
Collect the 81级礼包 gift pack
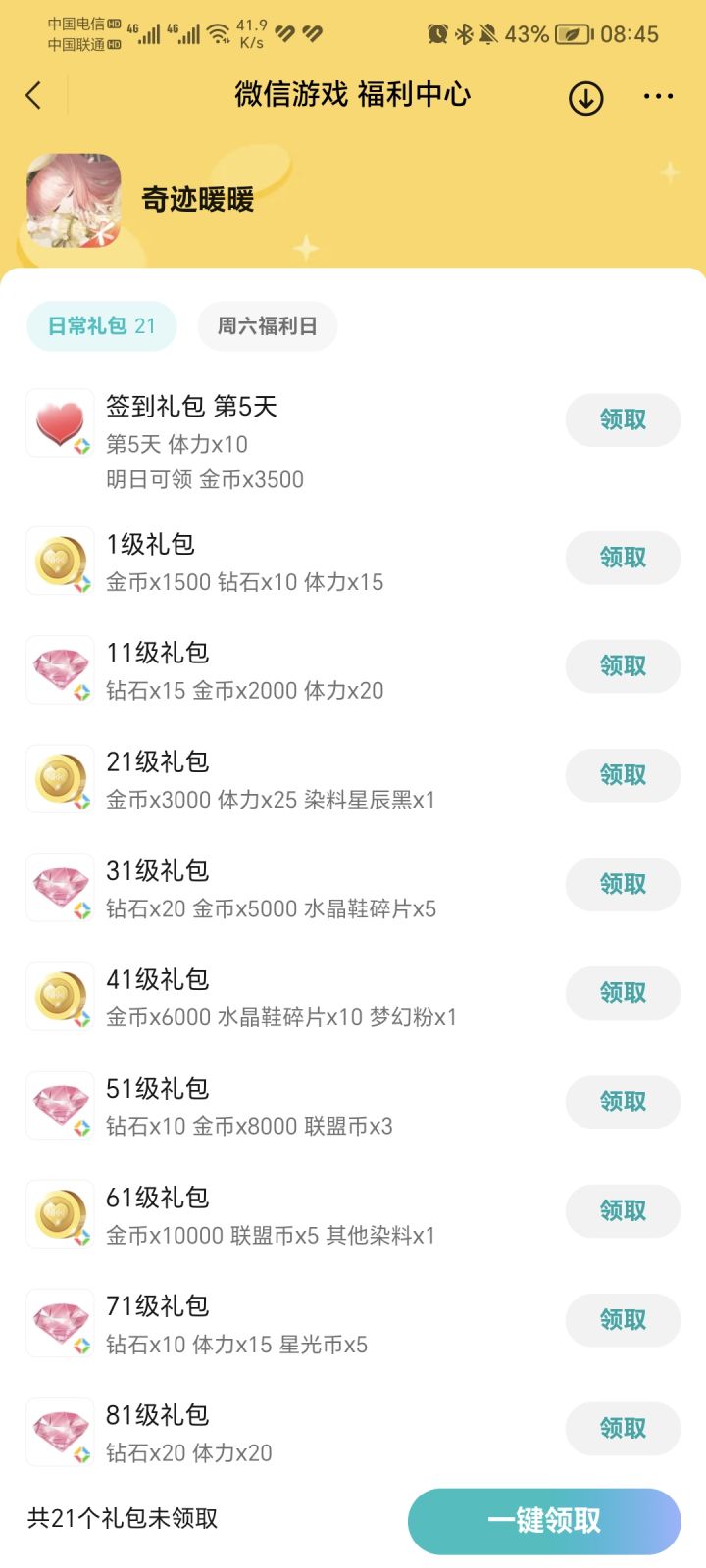pos(623,1428)
